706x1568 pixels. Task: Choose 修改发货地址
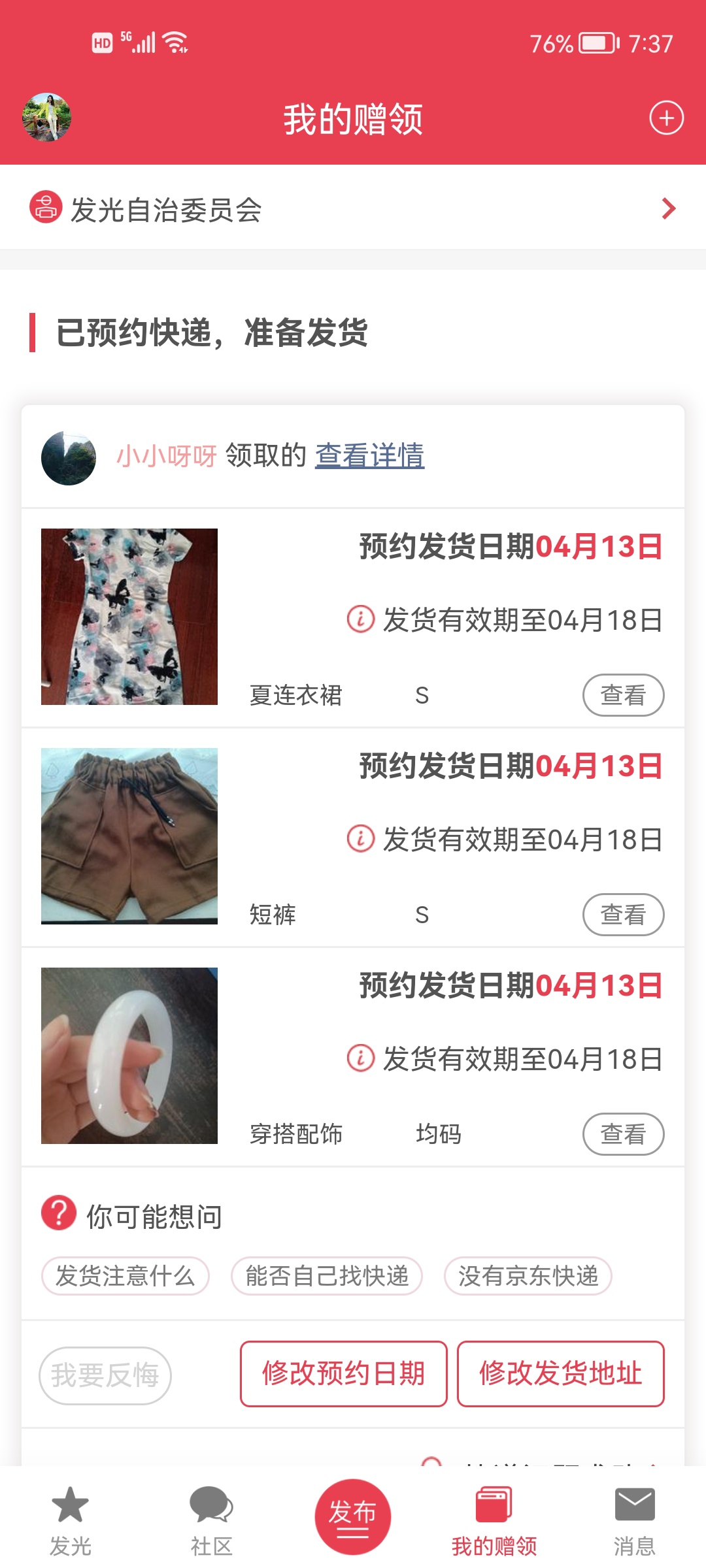560,1373
